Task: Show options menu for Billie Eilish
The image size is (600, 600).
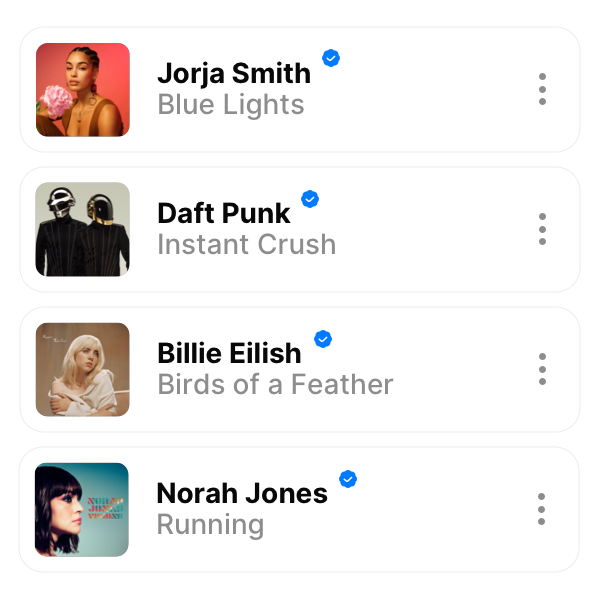Action: pyautogui.click(x=542, y=369)
